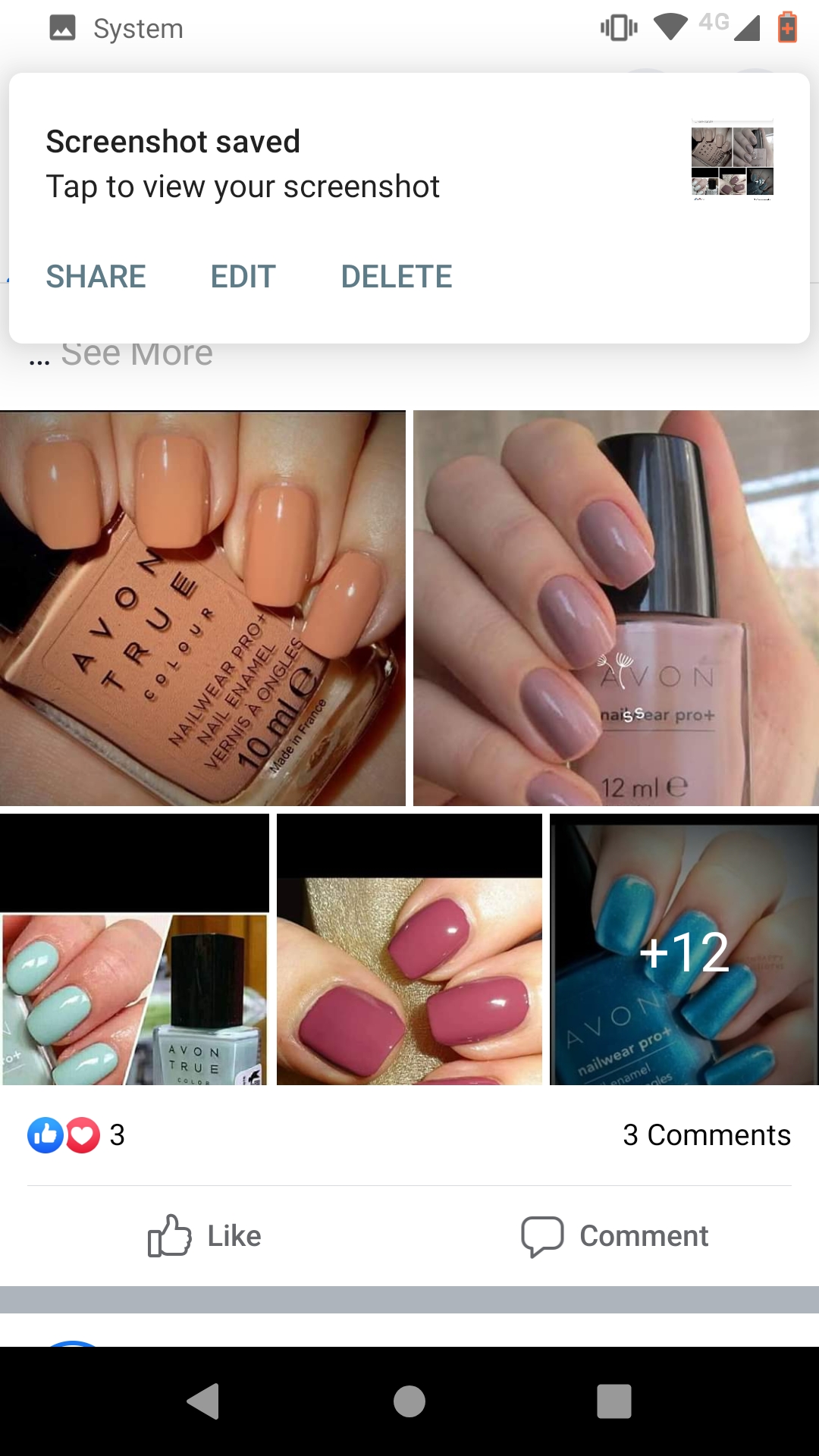Viewport: 819px width, 1456px height.
Task: Go back using the navigation bar
Action: [x=203, y=1401]
